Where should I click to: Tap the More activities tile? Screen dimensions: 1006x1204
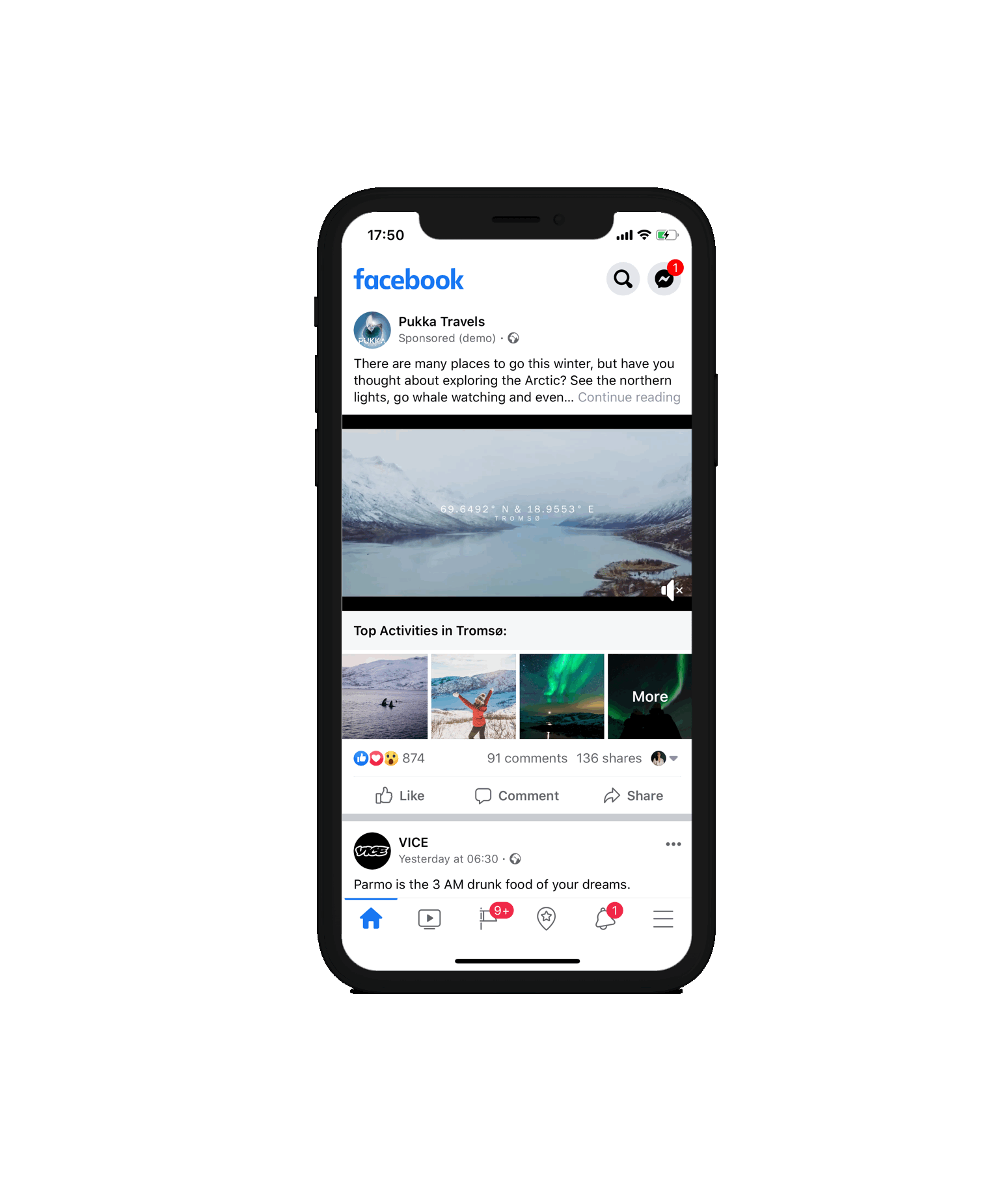[649, 696]
